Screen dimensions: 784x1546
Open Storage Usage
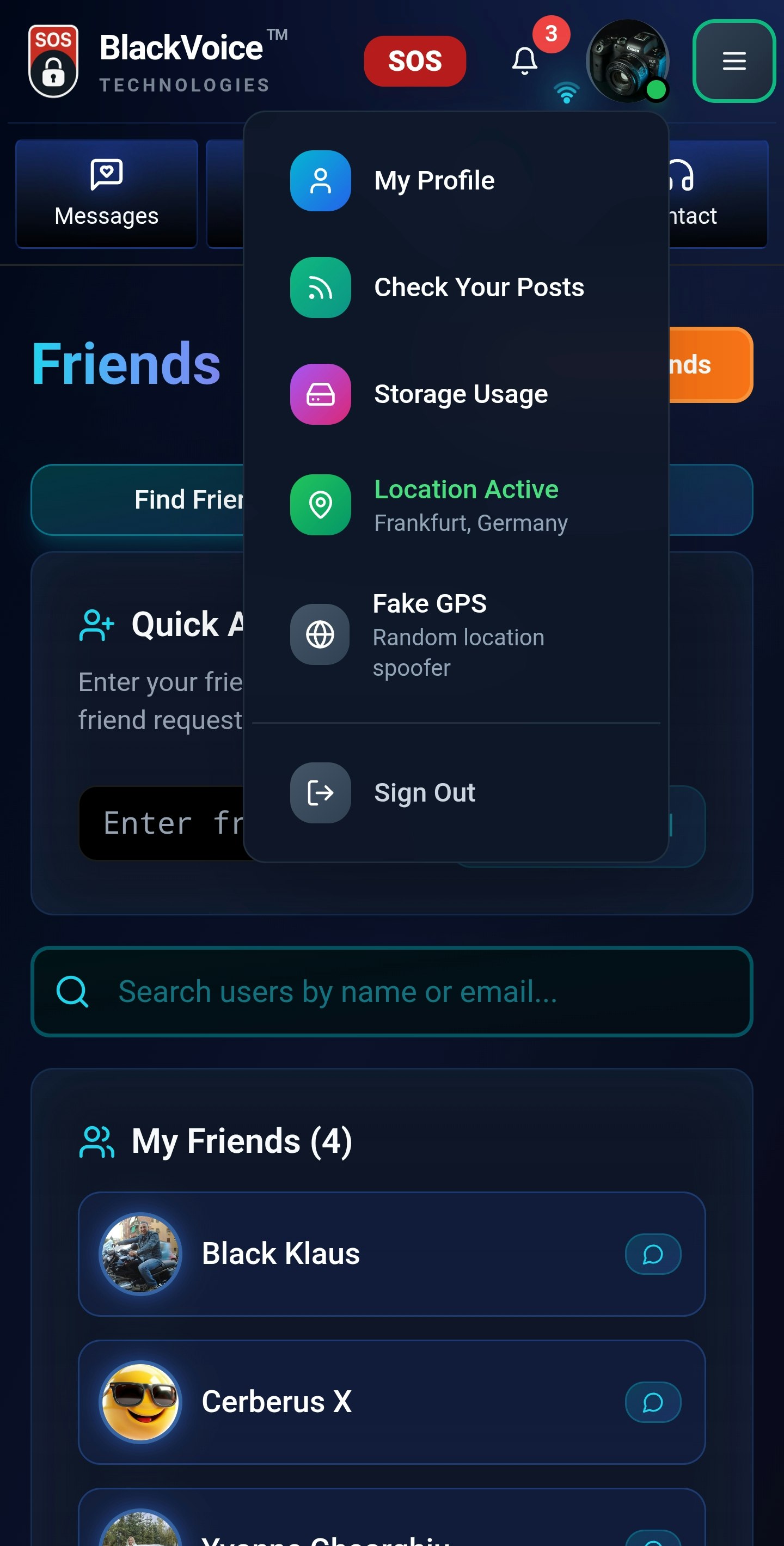point(460,394)
